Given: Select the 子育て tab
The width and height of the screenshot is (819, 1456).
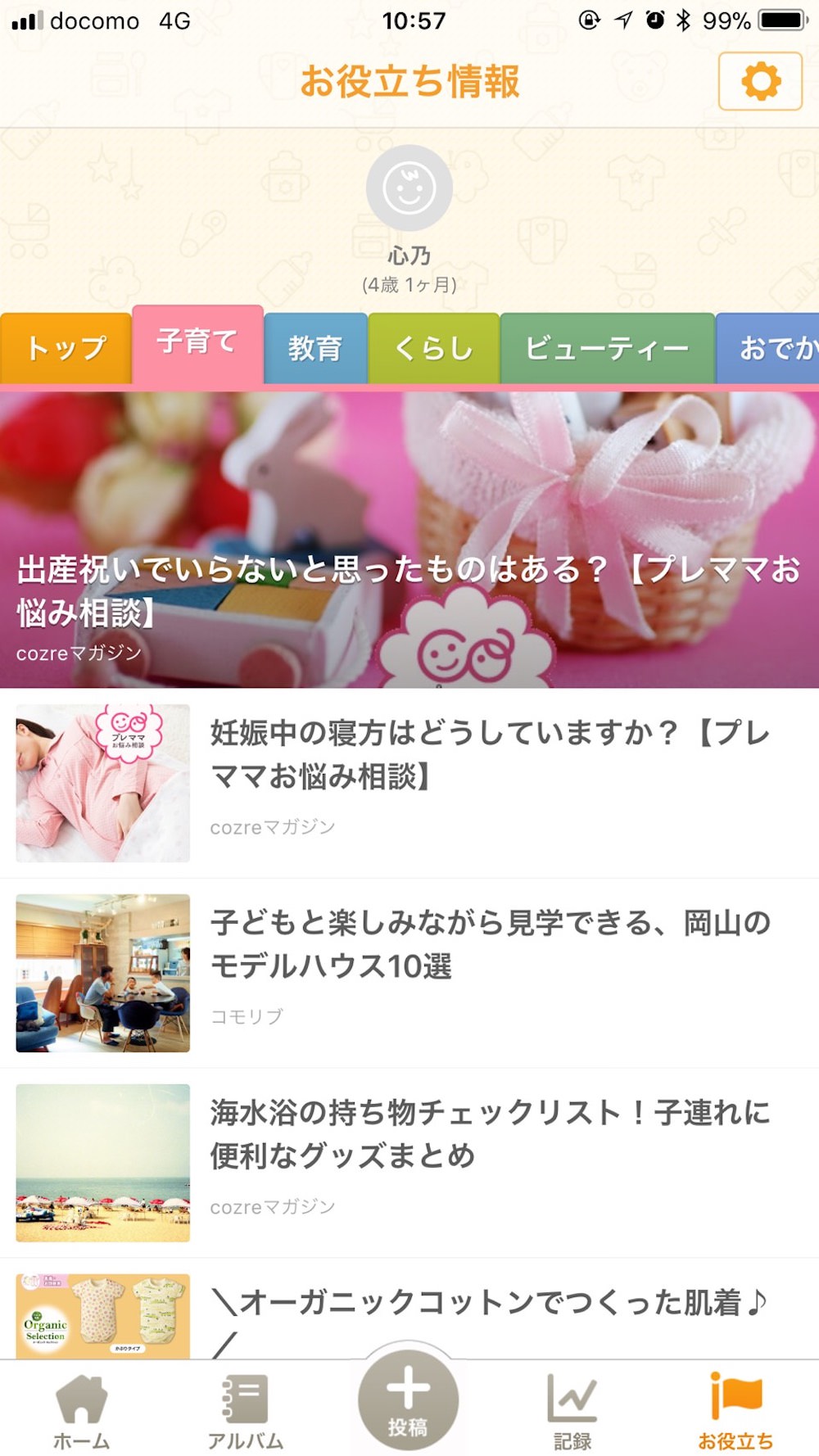Looking at the screenshot, I should [197, 342].
